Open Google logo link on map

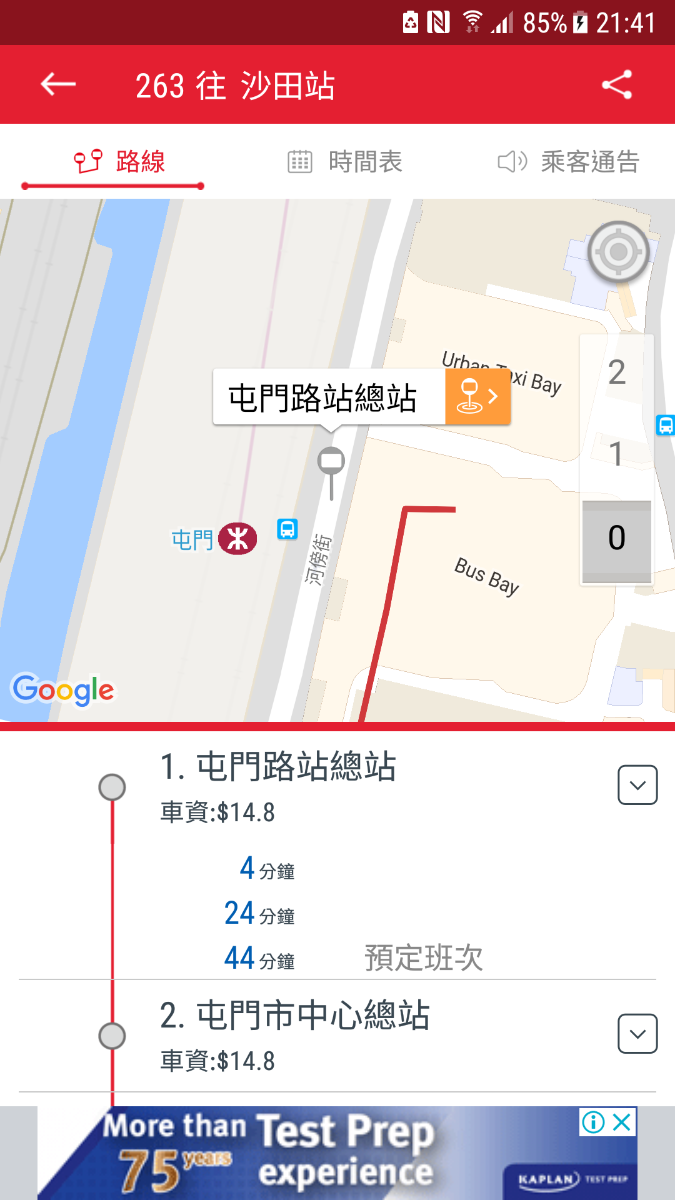pos(63,690)
